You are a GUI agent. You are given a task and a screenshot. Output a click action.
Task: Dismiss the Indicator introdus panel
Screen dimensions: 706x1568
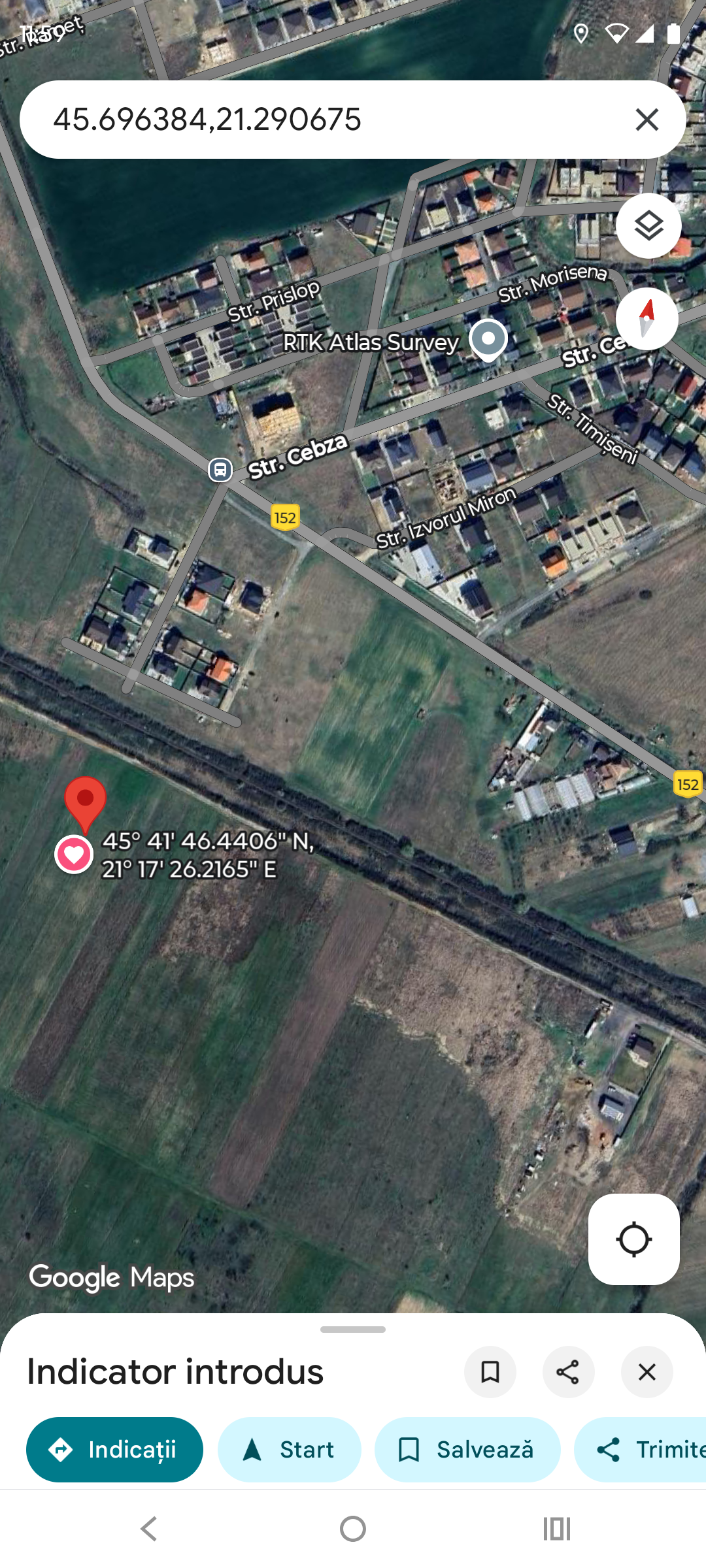[647, 1372]
